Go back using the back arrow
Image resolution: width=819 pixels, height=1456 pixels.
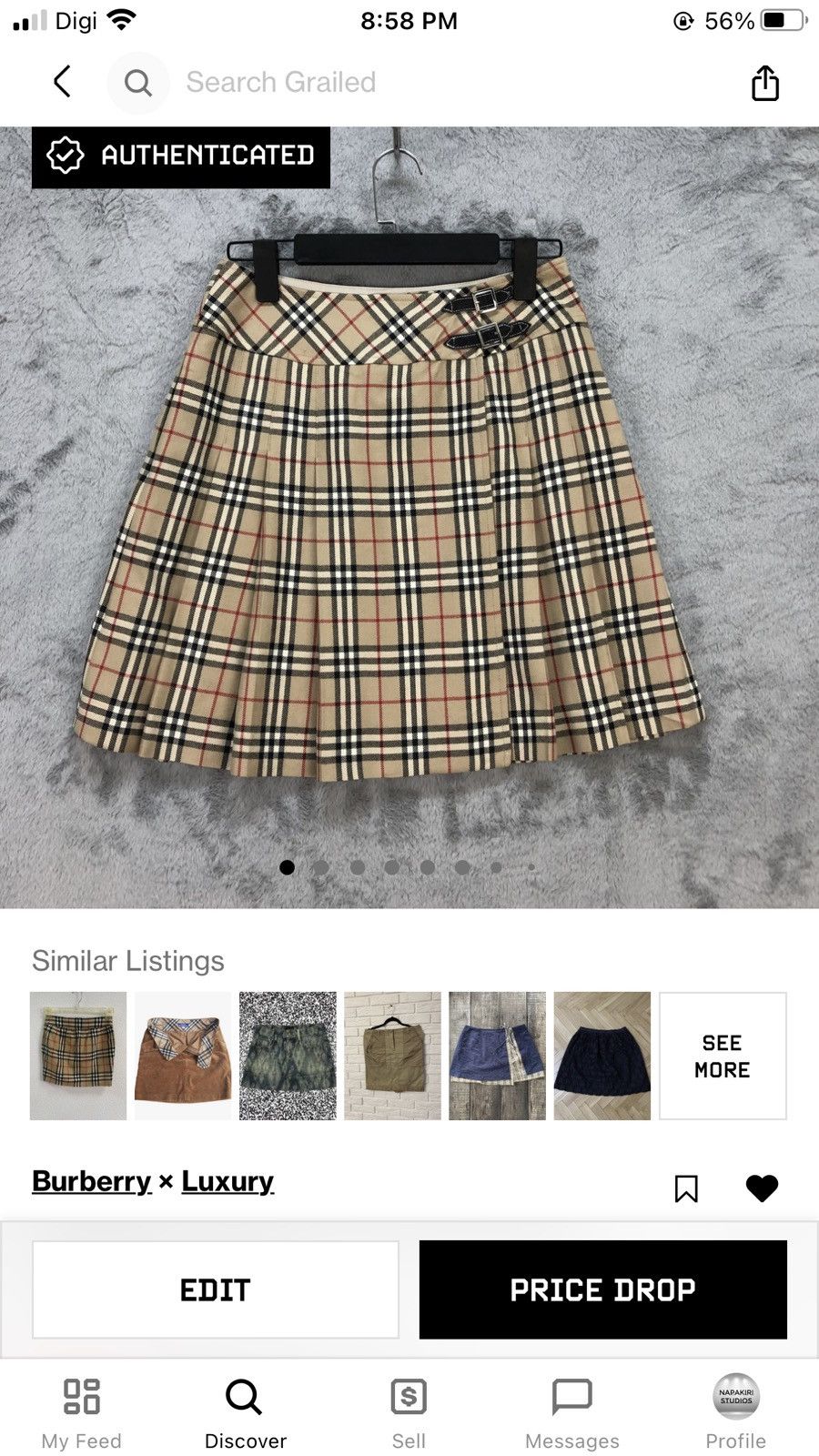point(62,82)
